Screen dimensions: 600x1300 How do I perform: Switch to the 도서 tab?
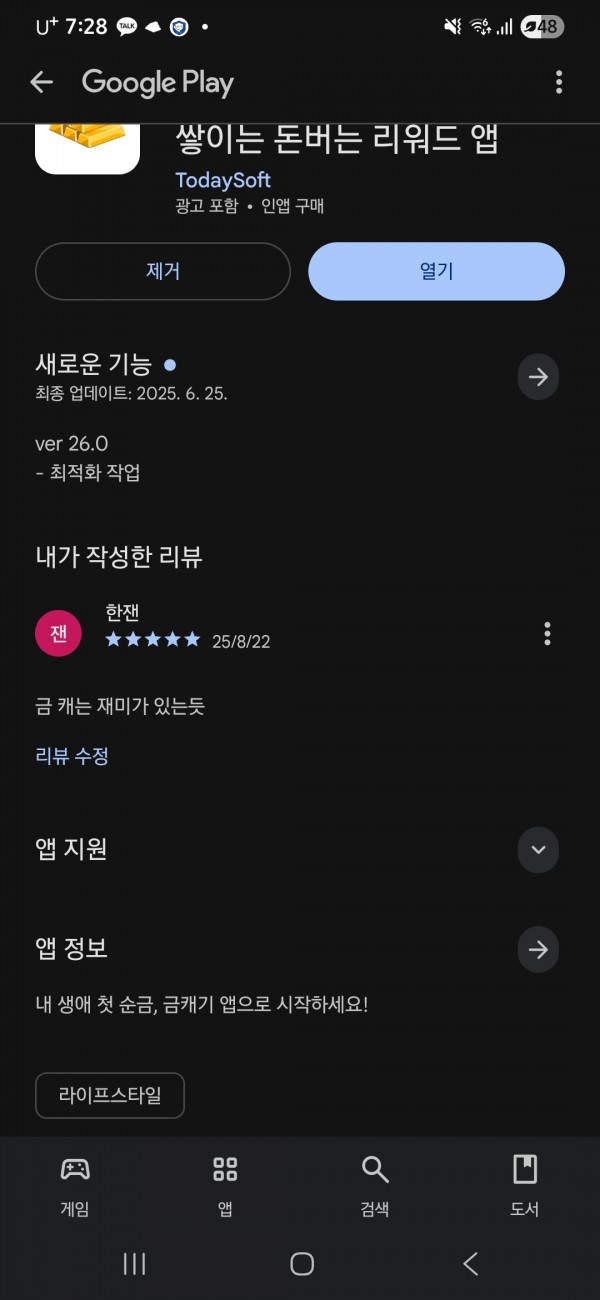pos(525,1186)
